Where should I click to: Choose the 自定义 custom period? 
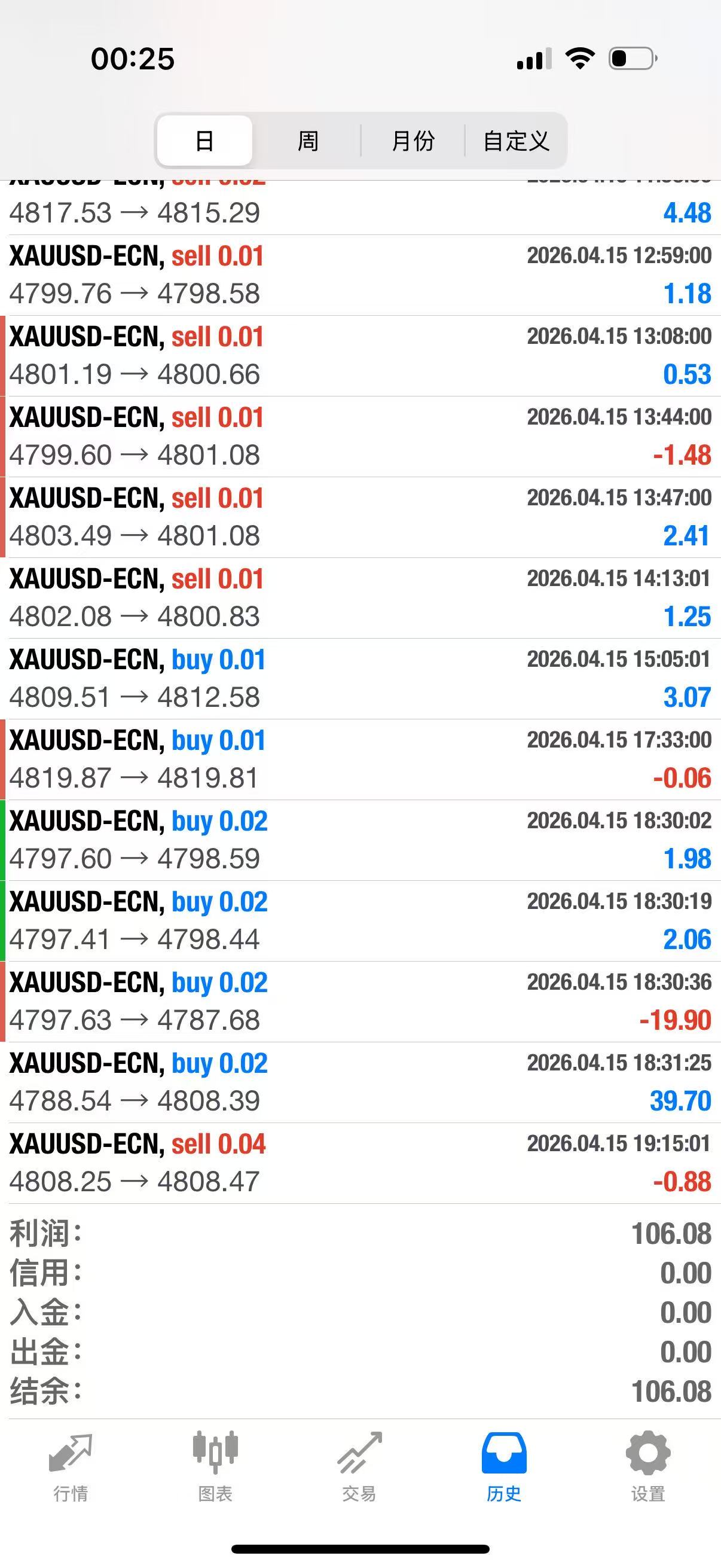click(516, 141)
